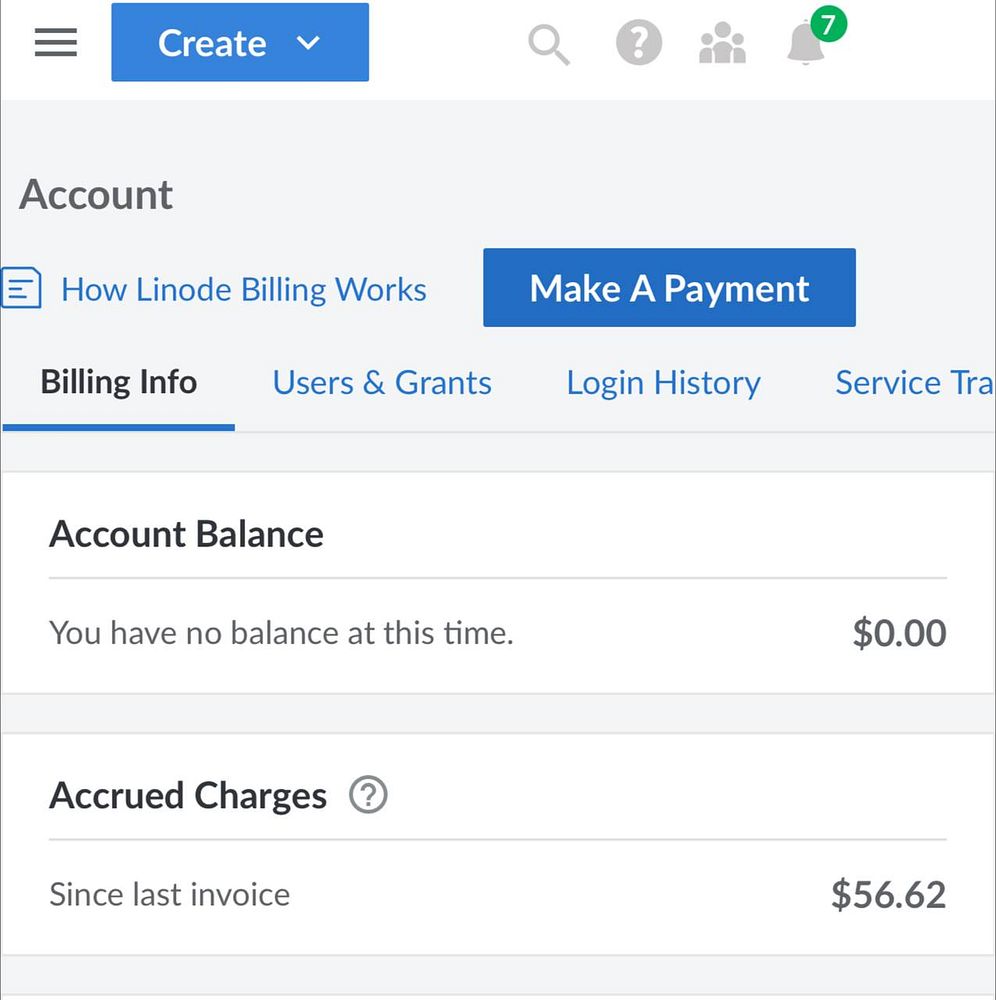Switch to the Login History tab
996x1000 pixels.
point(663,383)
